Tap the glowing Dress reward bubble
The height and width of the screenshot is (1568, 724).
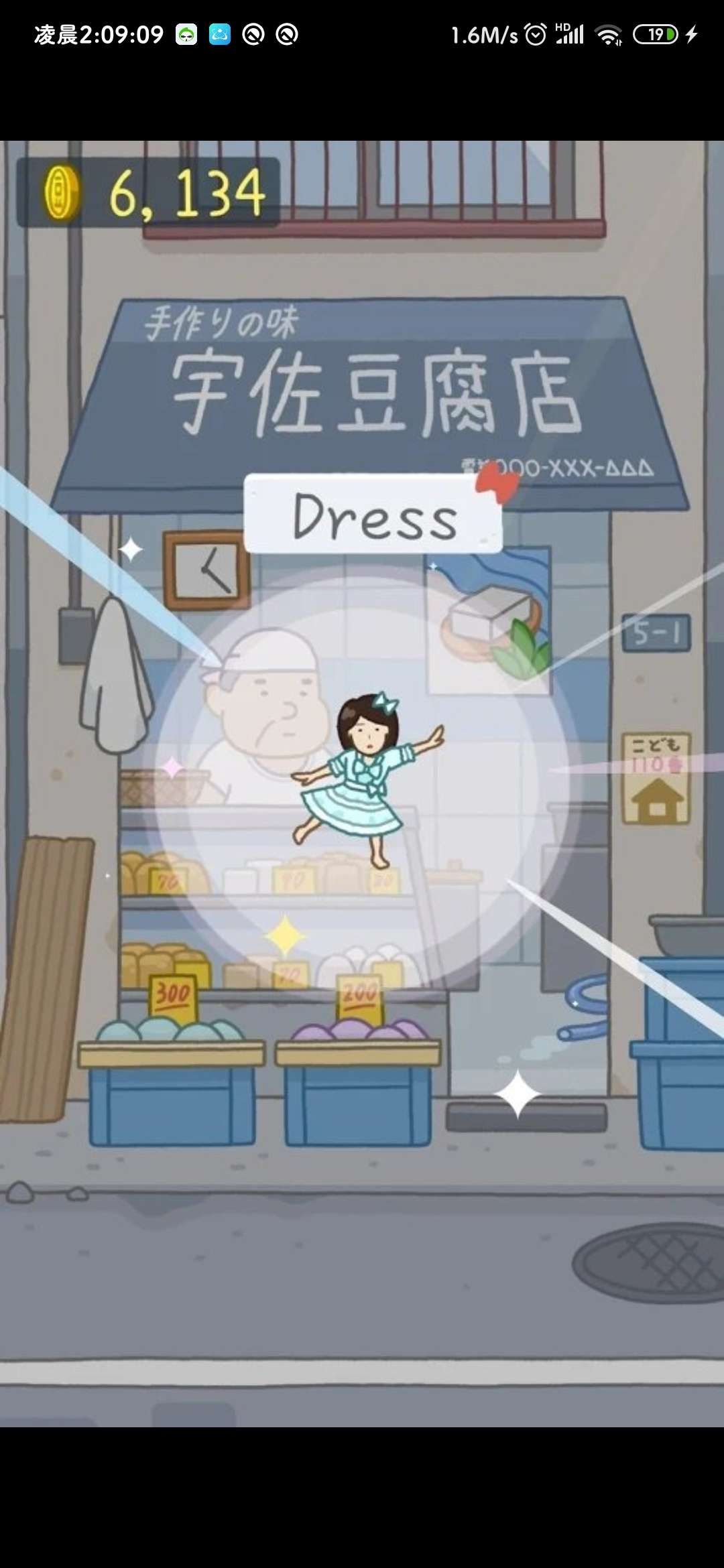[363, 777]
